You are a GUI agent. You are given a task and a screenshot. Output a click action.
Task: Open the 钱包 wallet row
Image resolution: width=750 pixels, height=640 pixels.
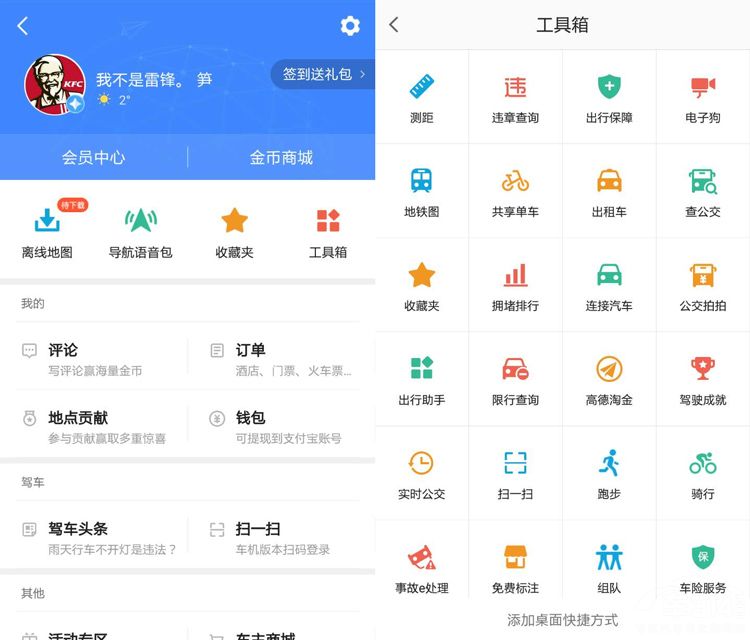point(280,427)
